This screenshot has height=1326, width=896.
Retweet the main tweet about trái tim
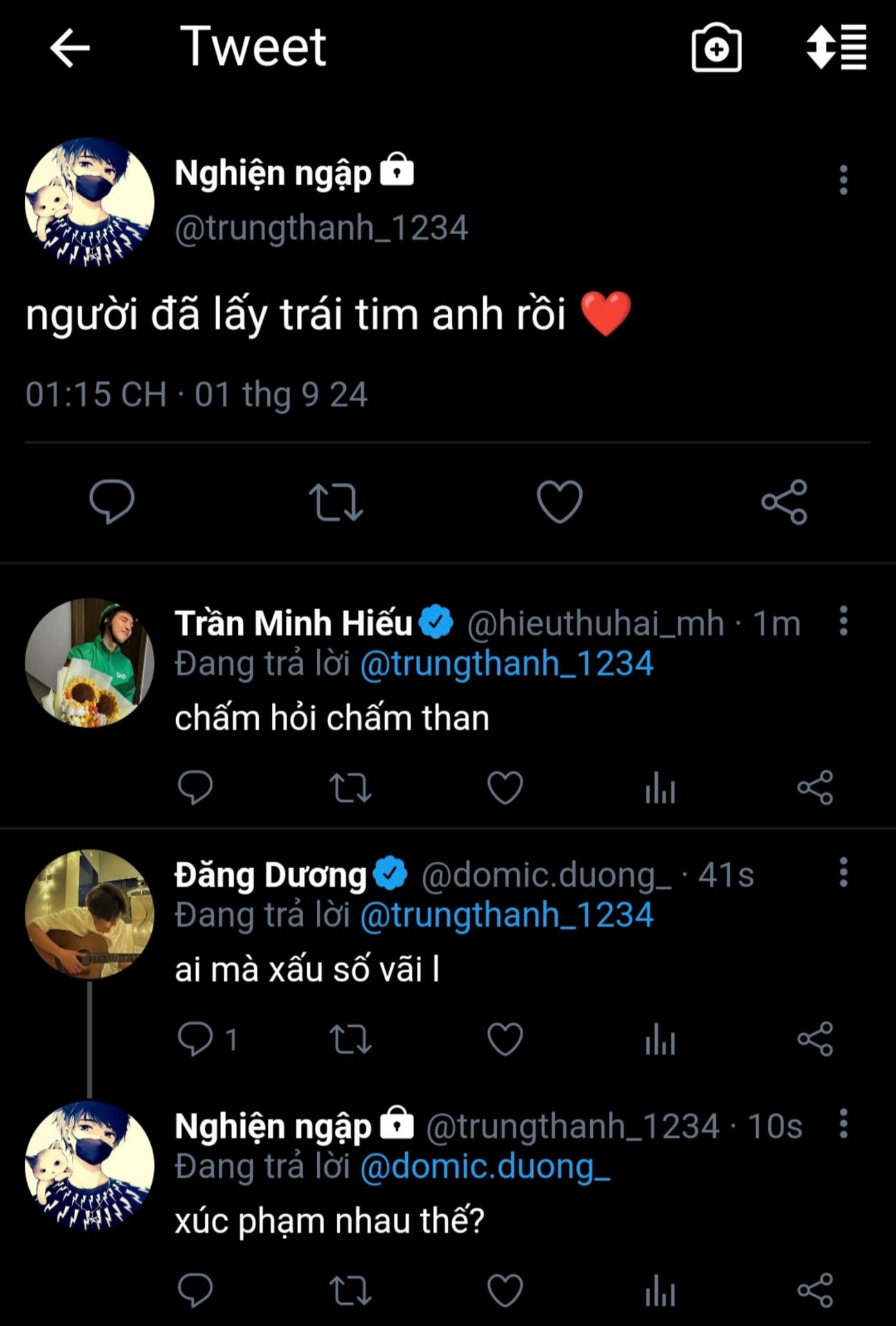(335, 501)
